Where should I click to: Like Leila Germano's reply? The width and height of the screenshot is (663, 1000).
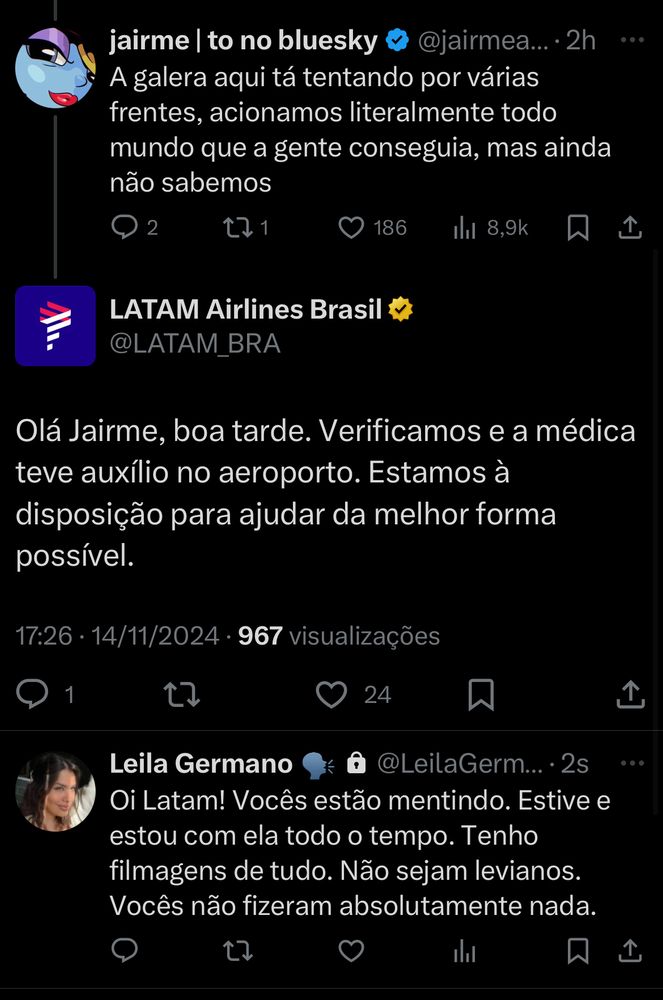click(351, 949)
